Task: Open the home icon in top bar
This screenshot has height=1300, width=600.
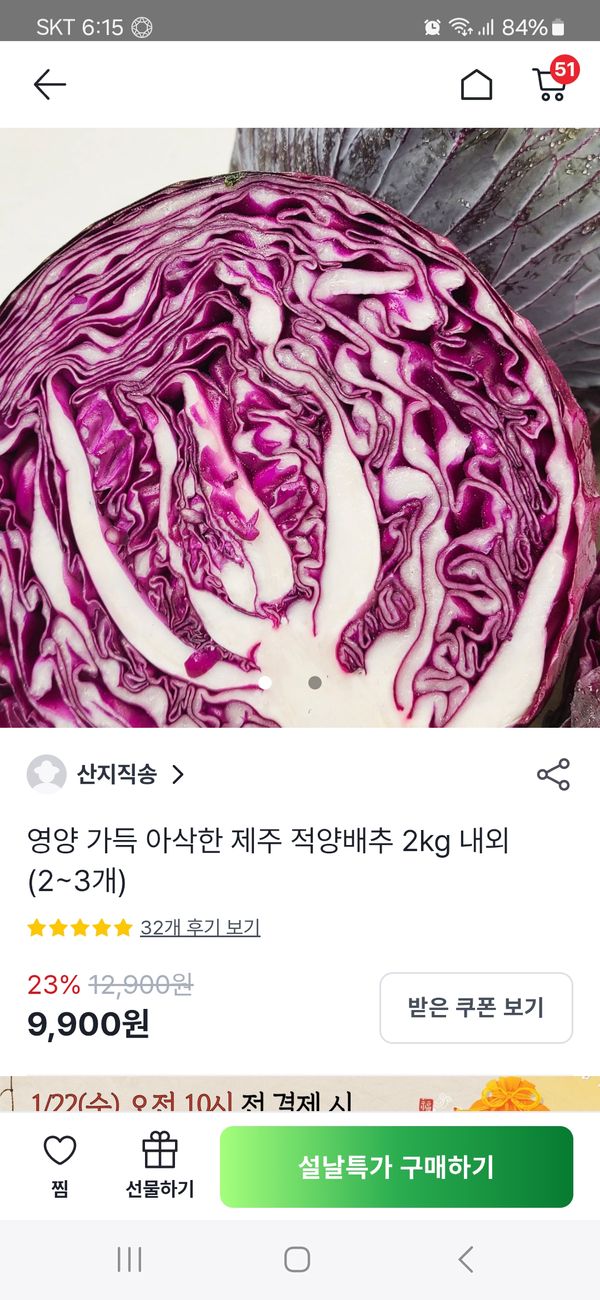Action: [x=476, y=85]
